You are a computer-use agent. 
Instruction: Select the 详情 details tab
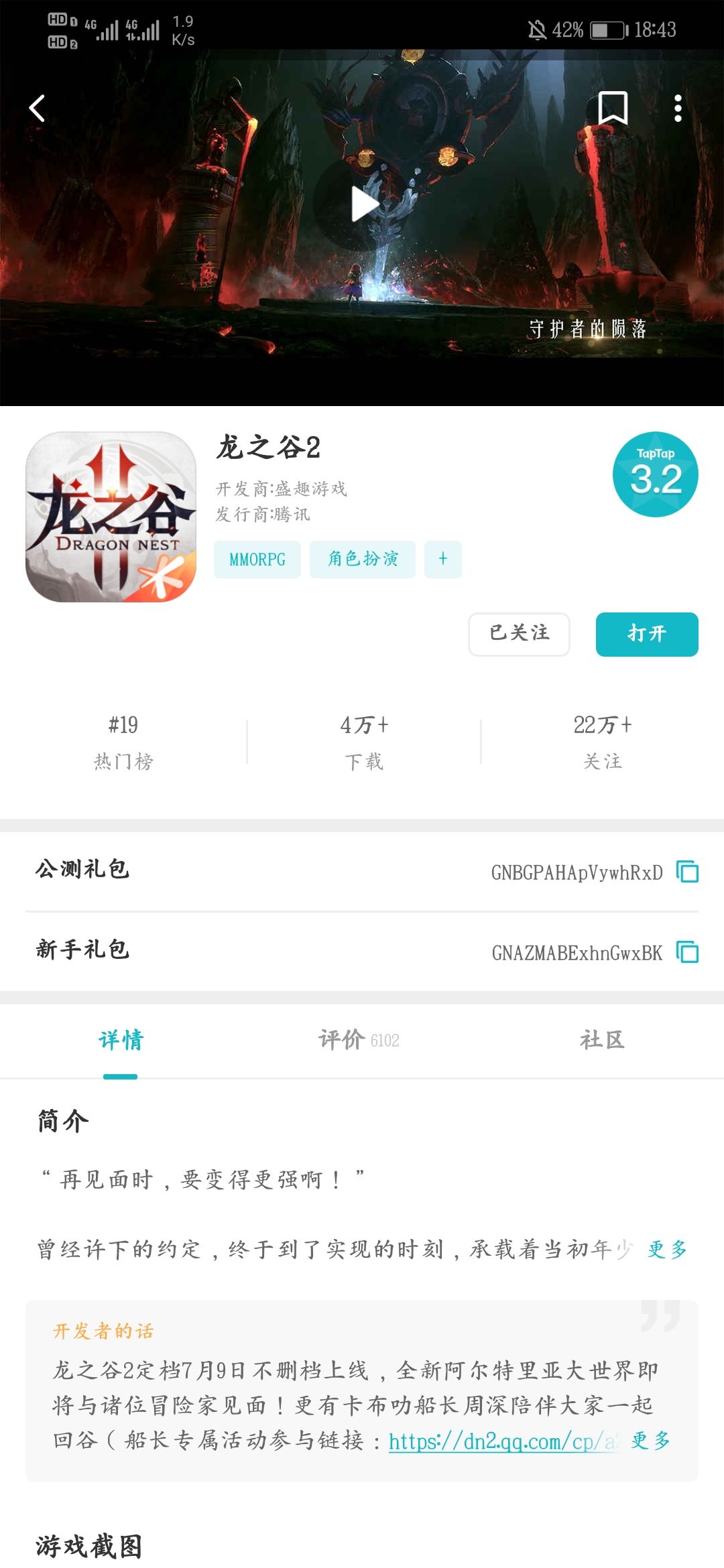[121, 1040]
